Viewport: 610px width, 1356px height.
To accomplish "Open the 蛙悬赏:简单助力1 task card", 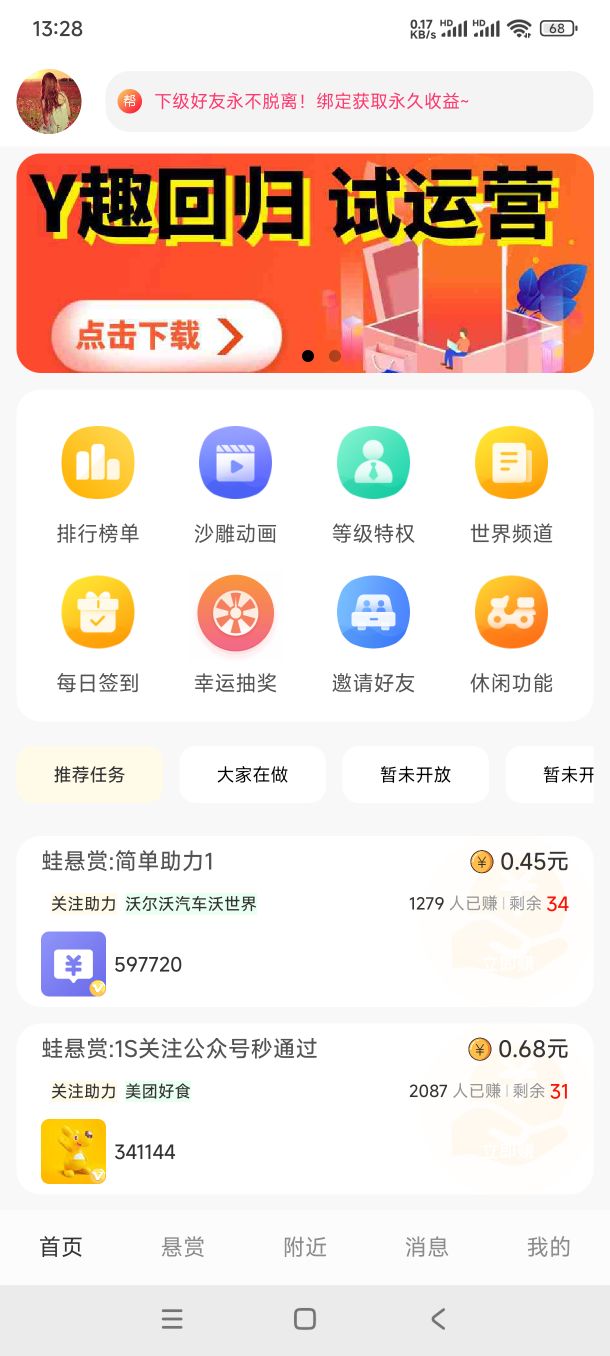I will pyautogui.click(x=305, y=921).
